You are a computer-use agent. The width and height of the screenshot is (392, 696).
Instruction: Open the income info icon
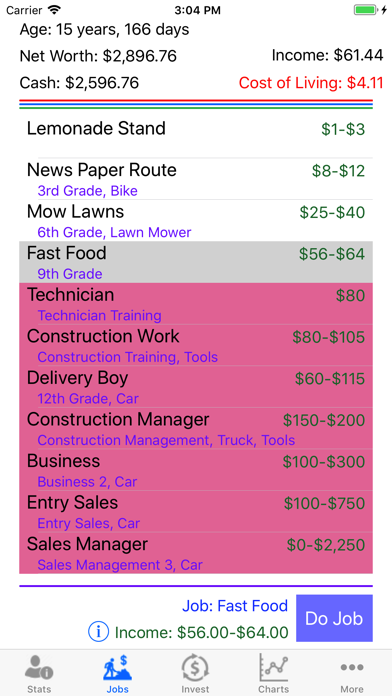point(98,632)
